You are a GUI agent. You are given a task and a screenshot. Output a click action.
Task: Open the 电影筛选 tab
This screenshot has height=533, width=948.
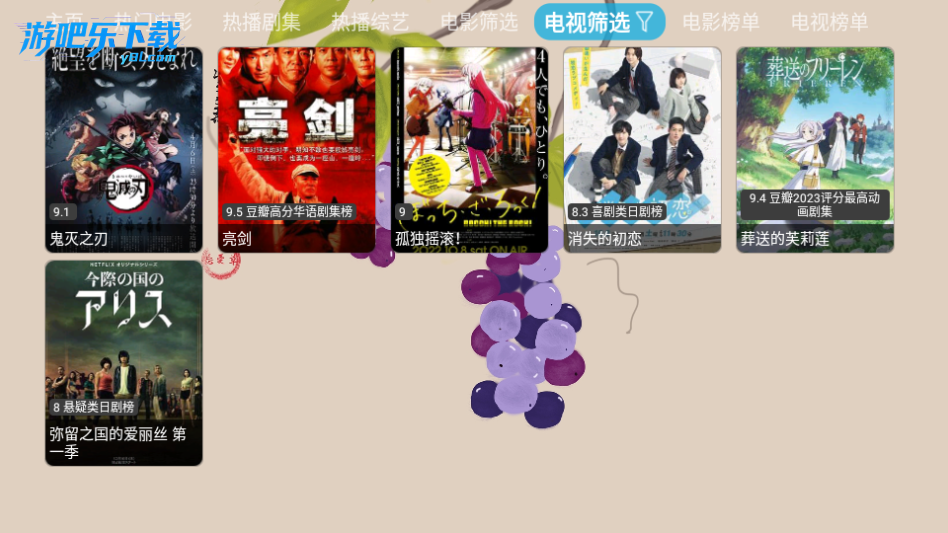[x=479, y=22]
